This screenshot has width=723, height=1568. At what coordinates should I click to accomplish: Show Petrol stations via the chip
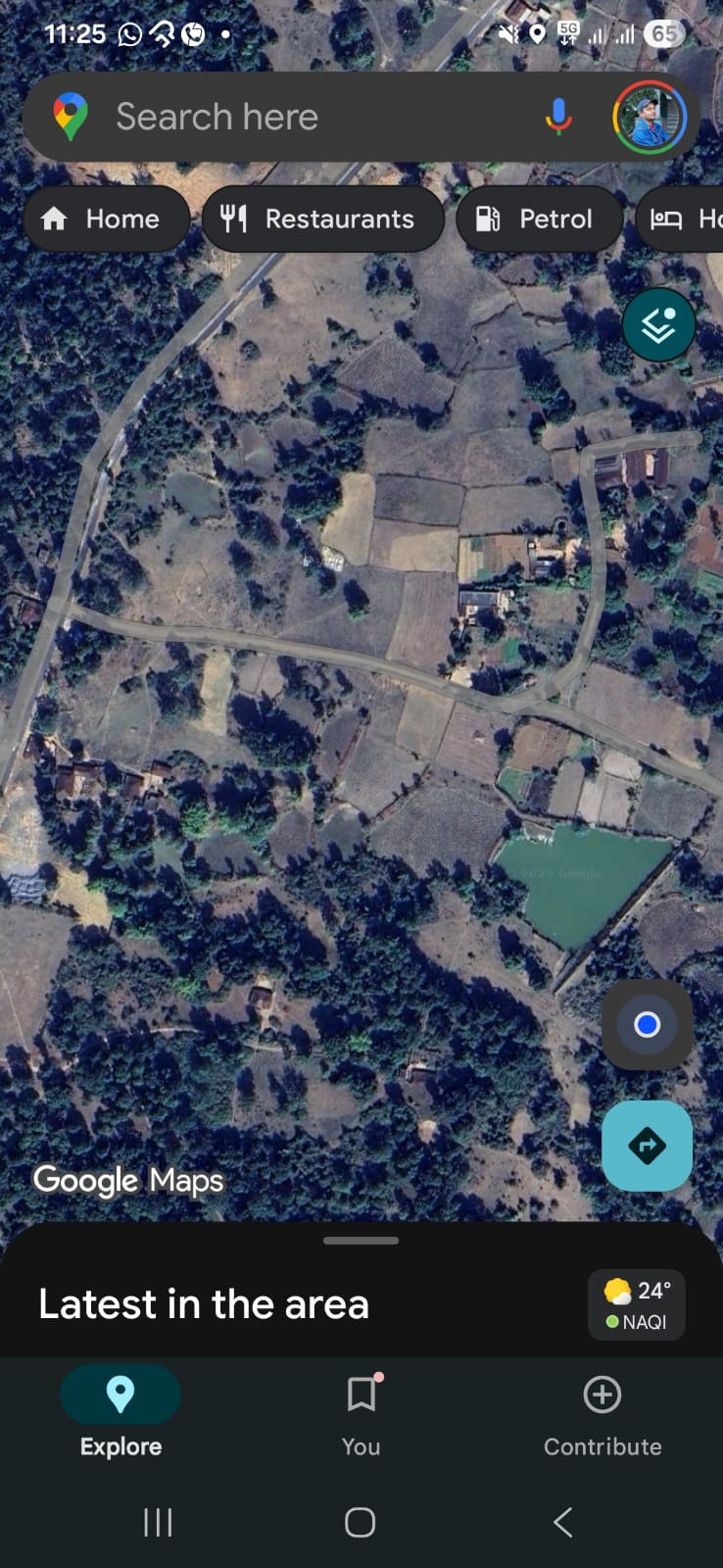click(x=538, y=219)
